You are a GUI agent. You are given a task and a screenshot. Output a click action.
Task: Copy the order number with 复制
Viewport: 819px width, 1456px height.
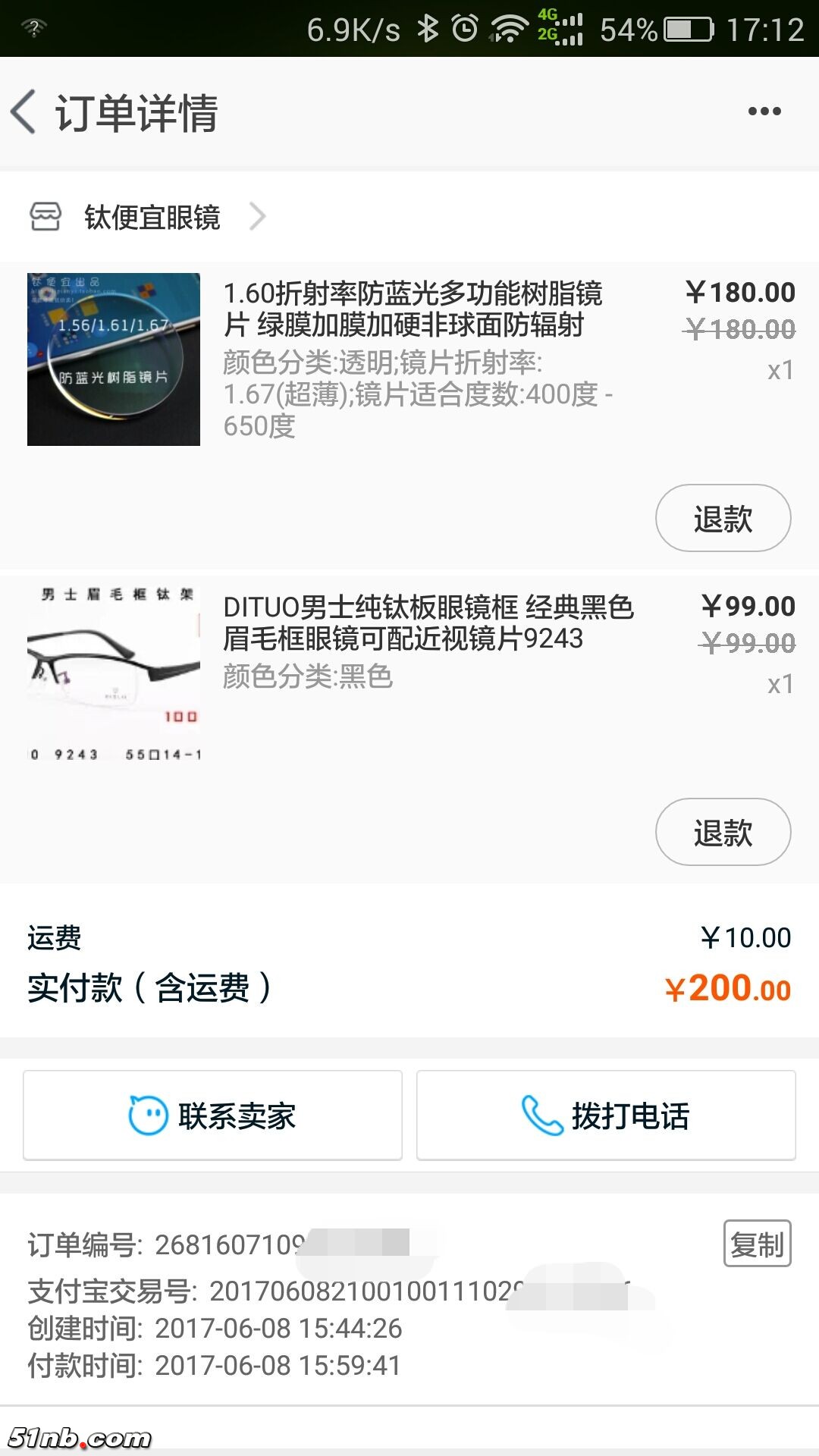757,1244
